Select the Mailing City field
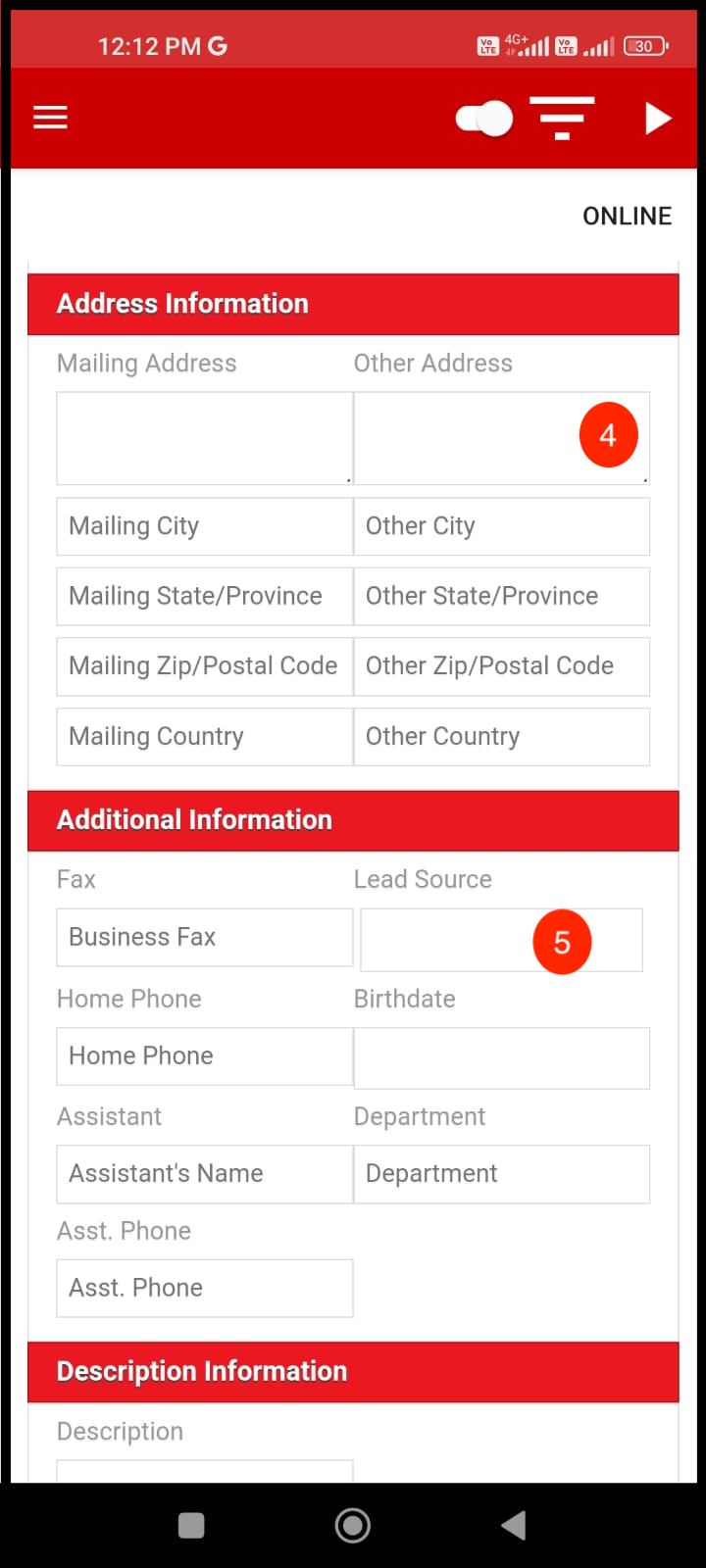706x1568 pixels. (x=204, y=526)
